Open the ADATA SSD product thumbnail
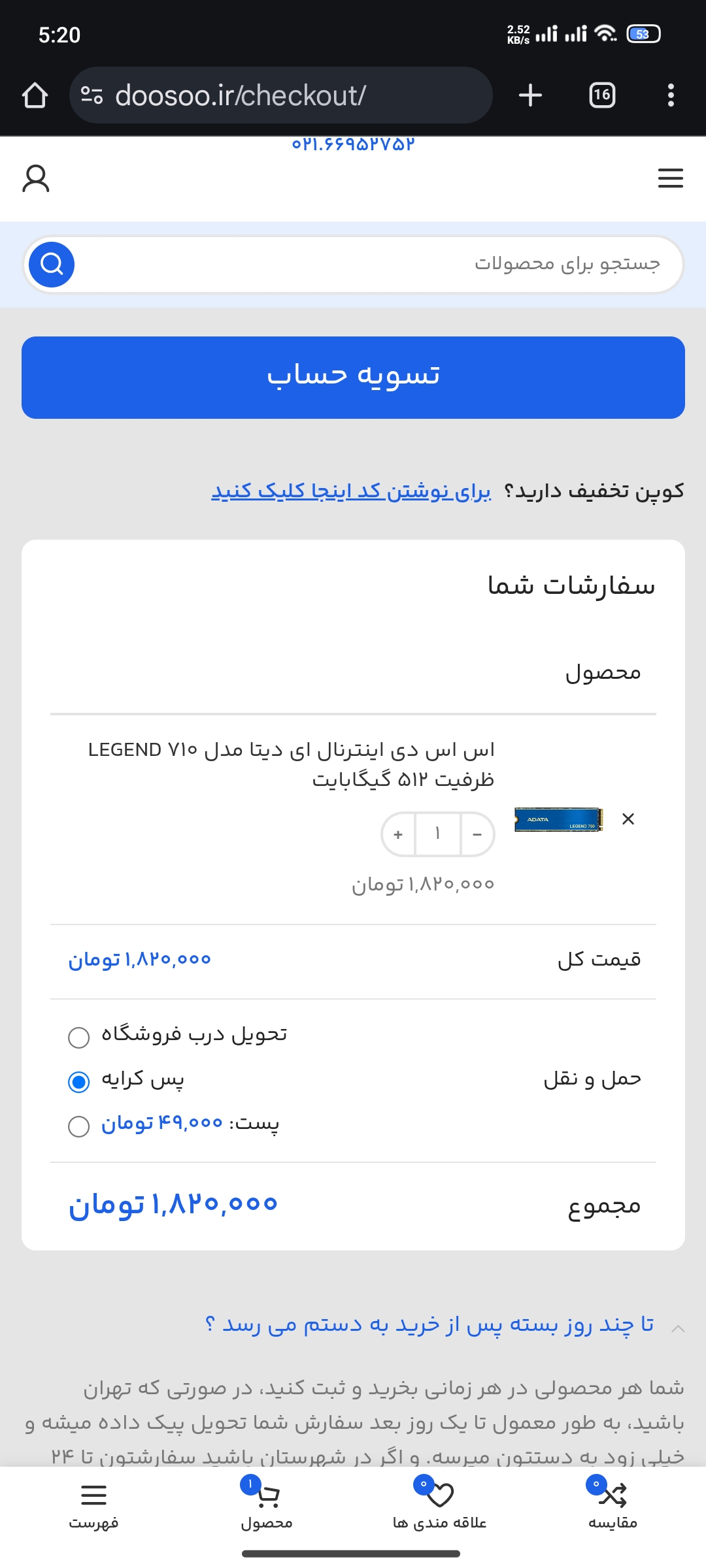Viewport: 706px width, 1568px height. point(558,819)
